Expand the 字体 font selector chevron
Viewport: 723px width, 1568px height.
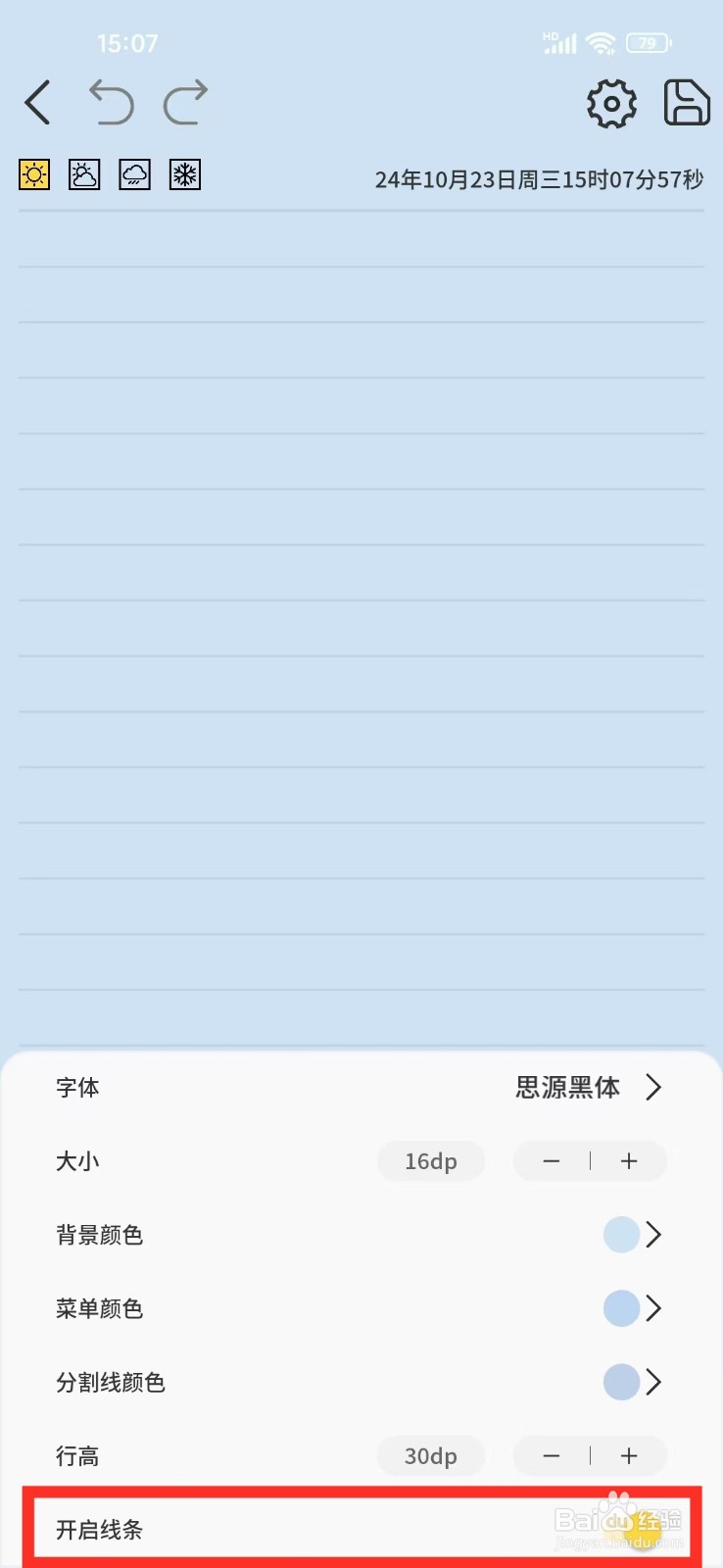652,1087
